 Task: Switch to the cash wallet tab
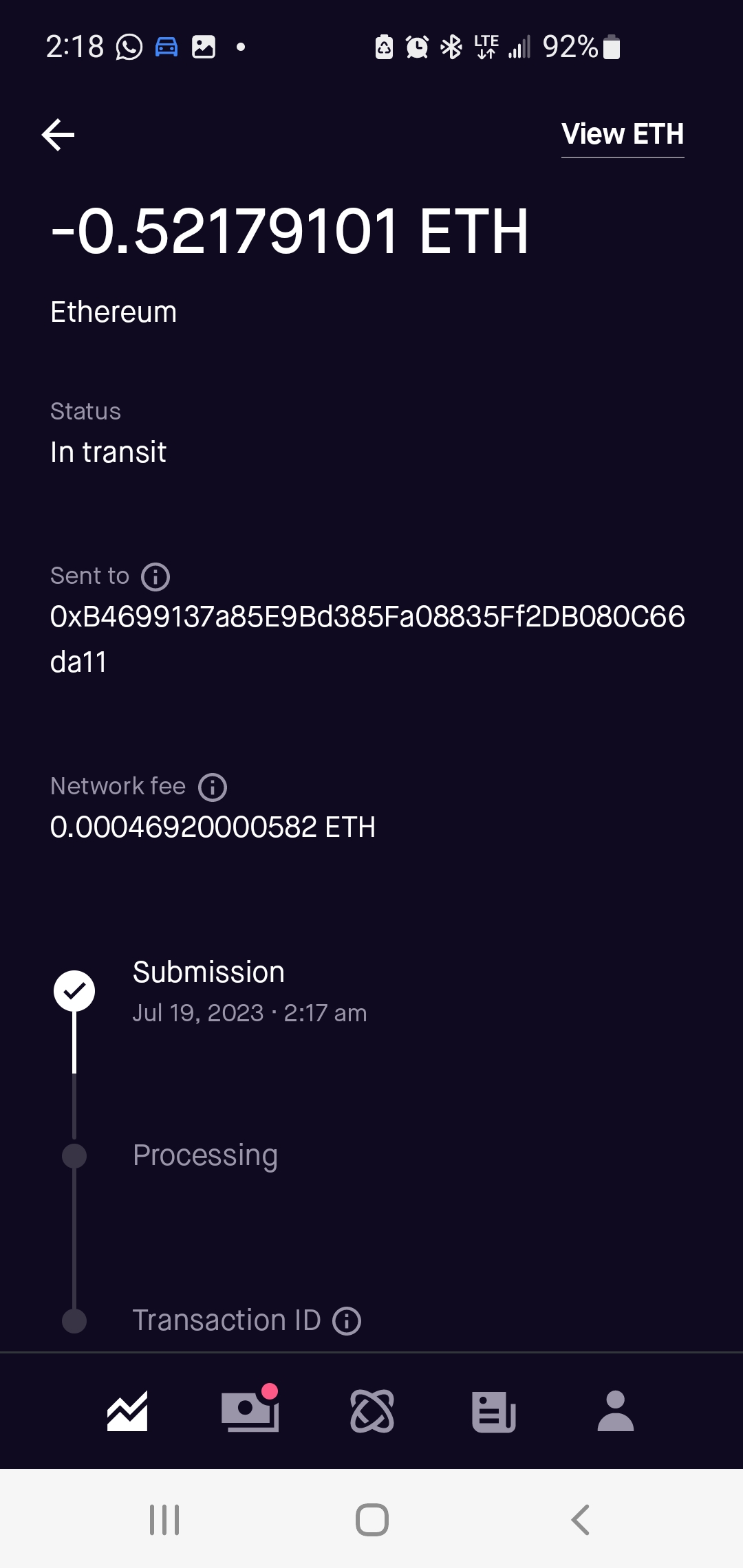[x=250, y=1411]
